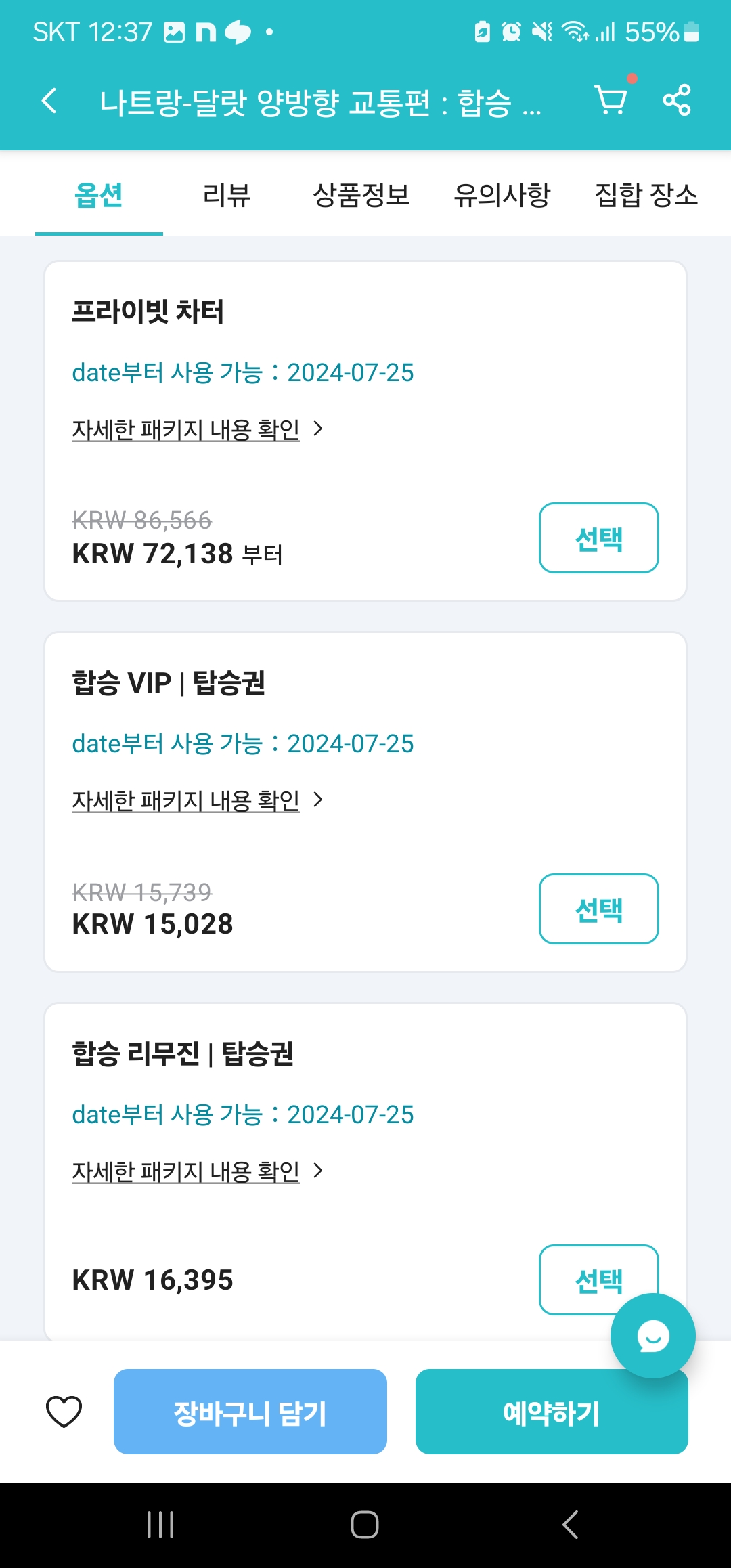
Task: Select the 프라이빗 차터 option with 선택
Action: [x=599, y=538]
